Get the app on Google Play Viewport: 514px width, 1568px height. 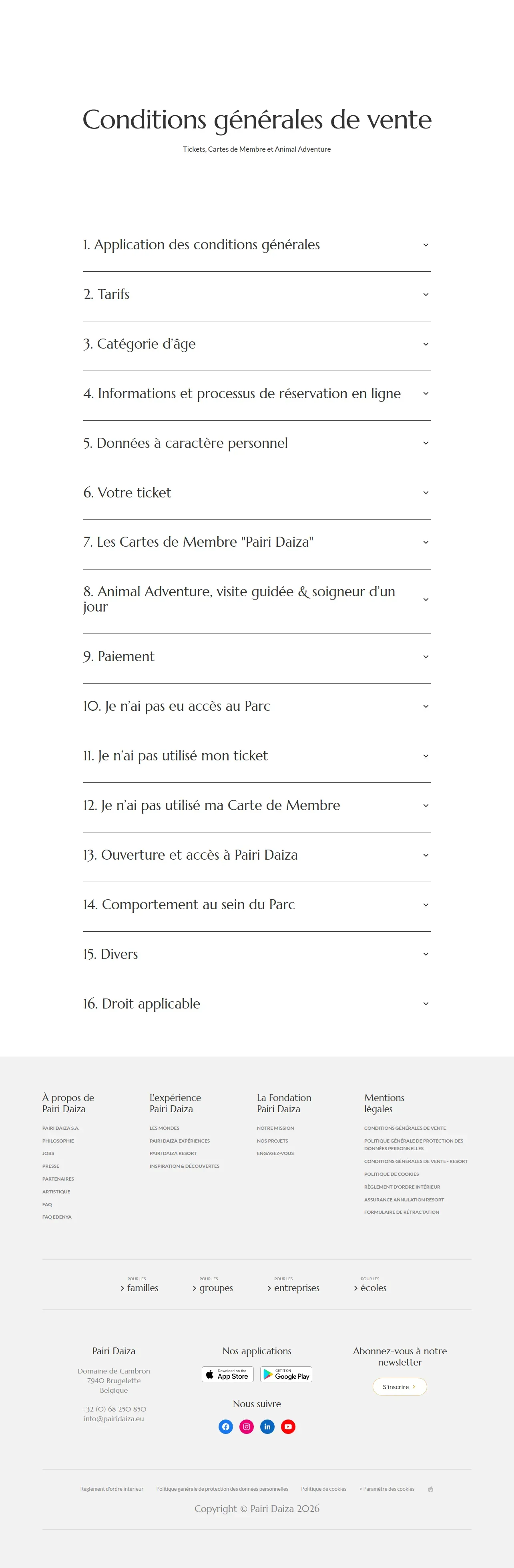click(x=286, y=1374)
